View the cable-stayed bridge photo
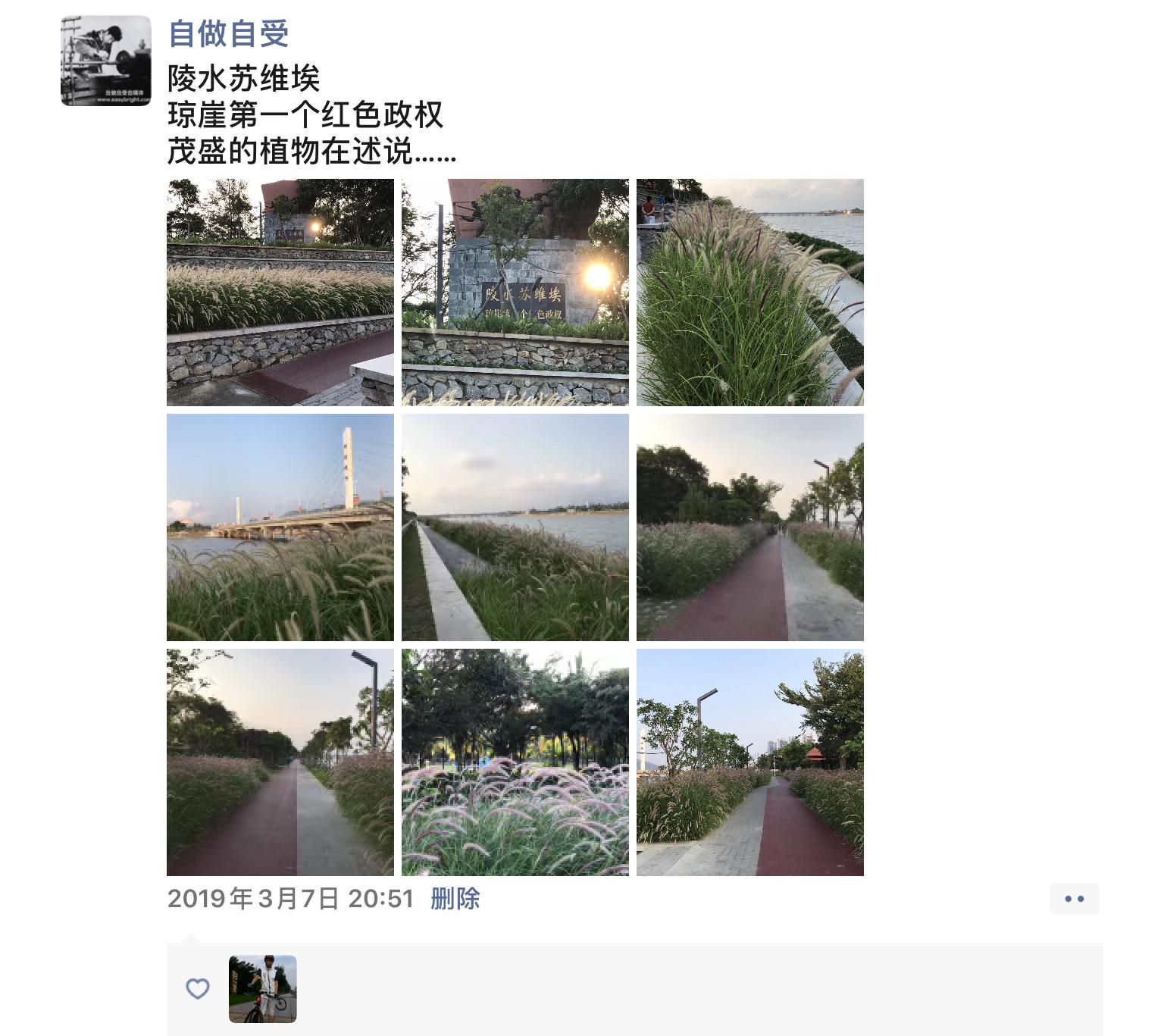Viewport: 1164px width, 1036px height. 280,527
